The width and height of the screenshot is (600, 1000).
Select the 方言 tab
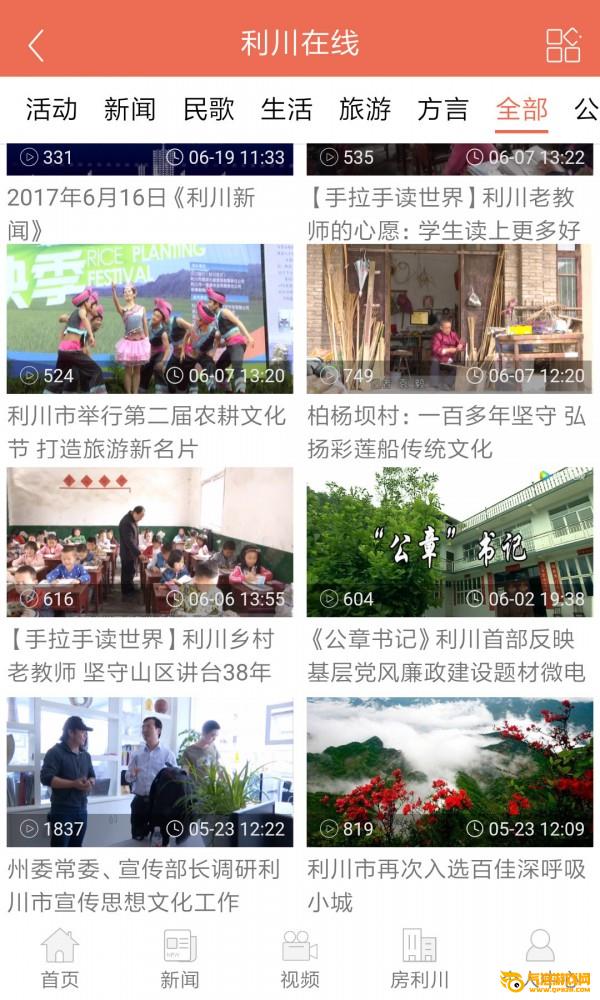click(443, 109)
